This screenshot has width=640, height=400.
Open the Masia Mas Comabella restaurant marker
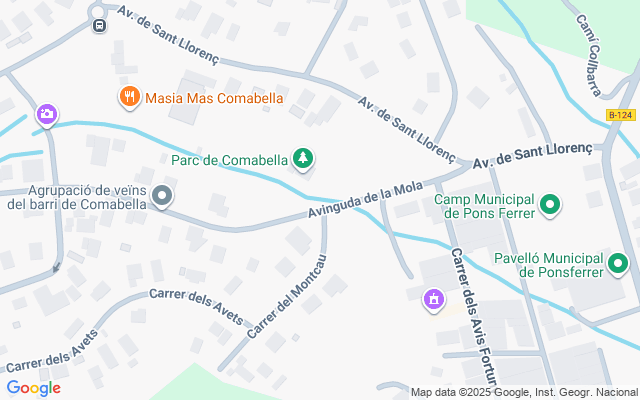click(128, 97)
